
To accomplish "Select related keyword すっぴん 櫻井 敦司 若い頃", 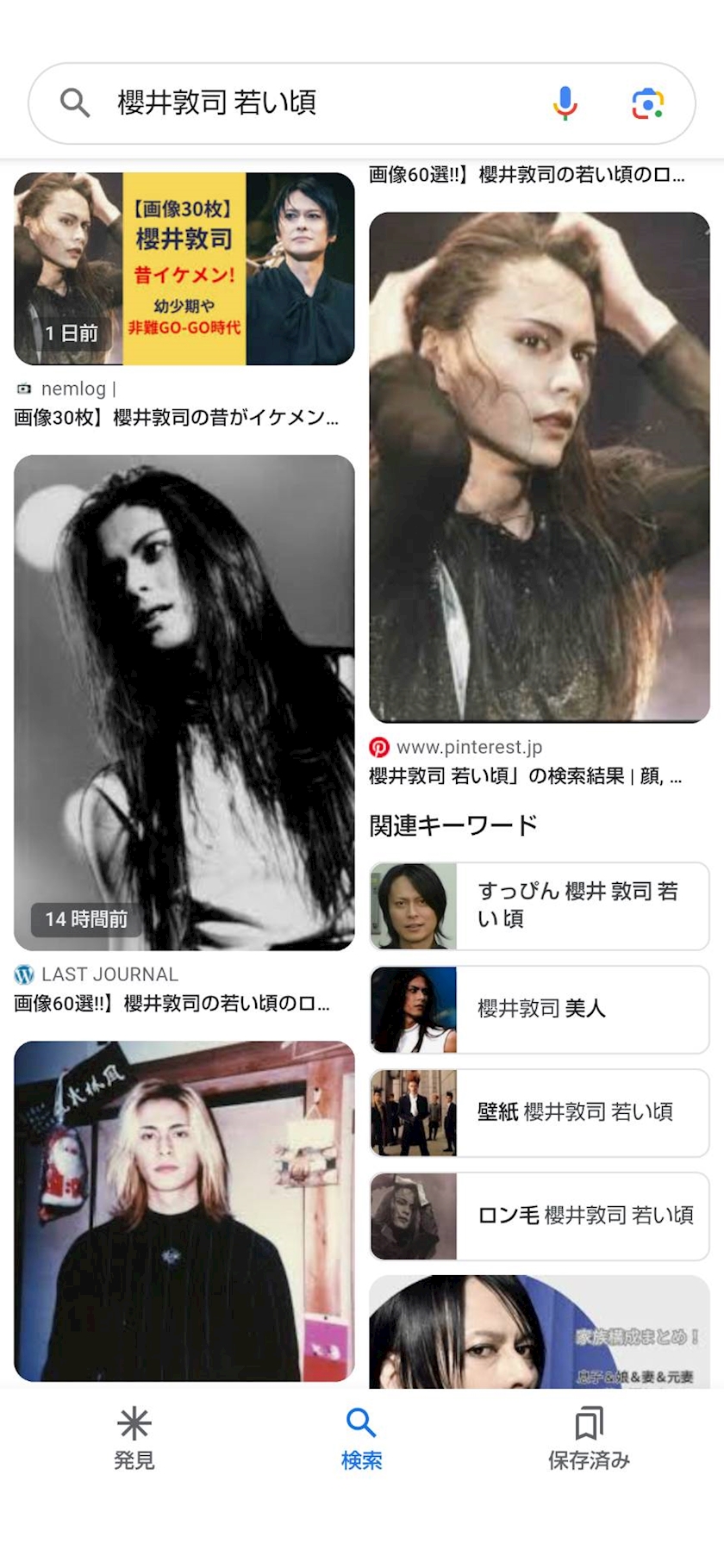I will tap(540, 905).
